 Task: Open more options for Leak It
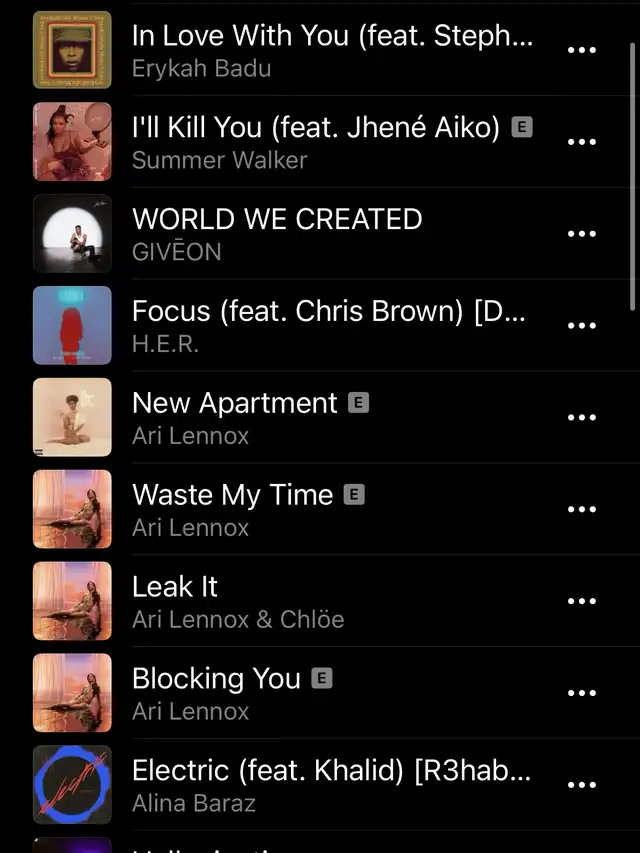(x=581, y=602)
